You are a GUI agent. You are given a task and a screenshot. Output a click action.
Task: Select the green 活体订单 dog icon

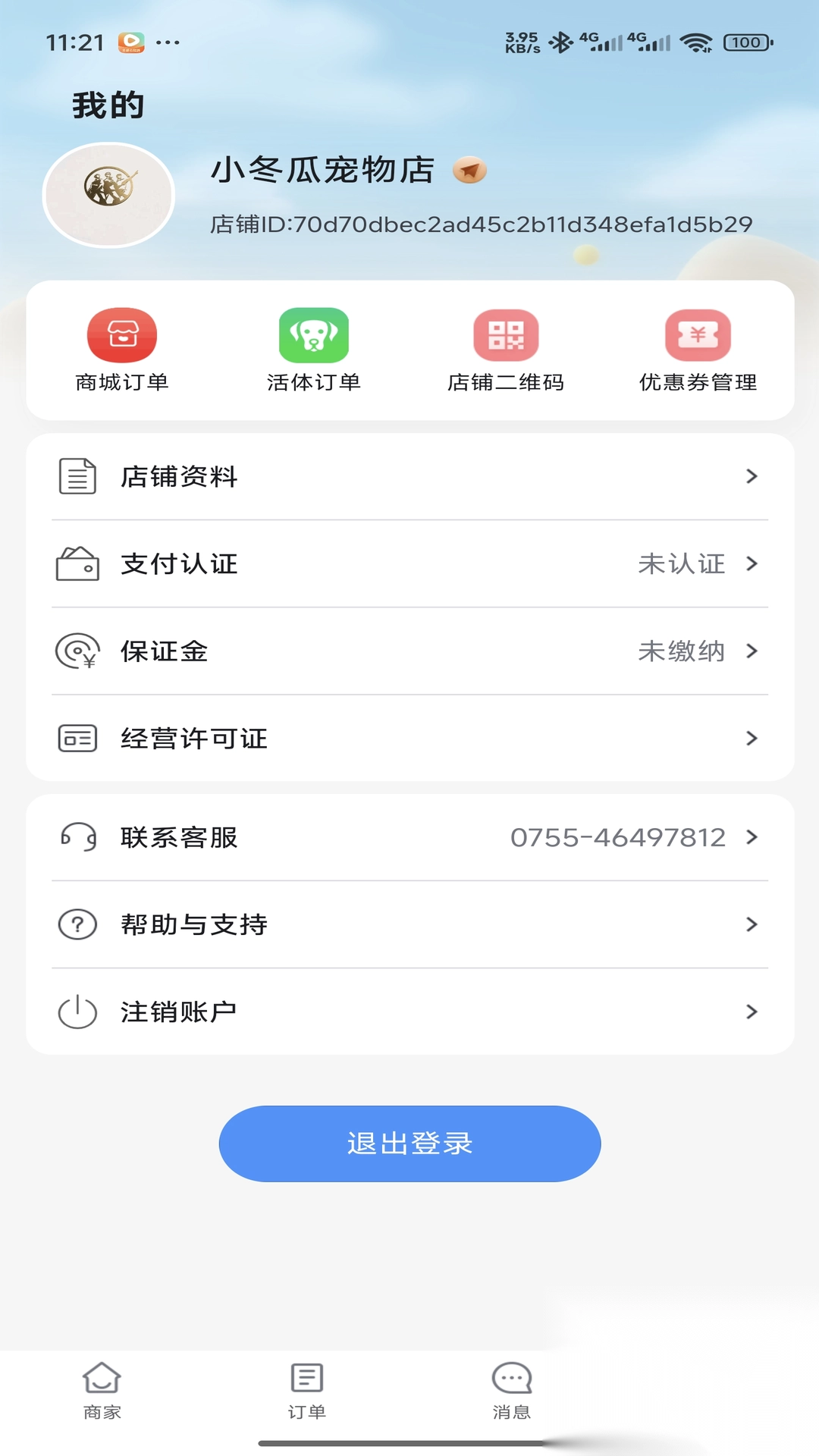pos(314,334)
